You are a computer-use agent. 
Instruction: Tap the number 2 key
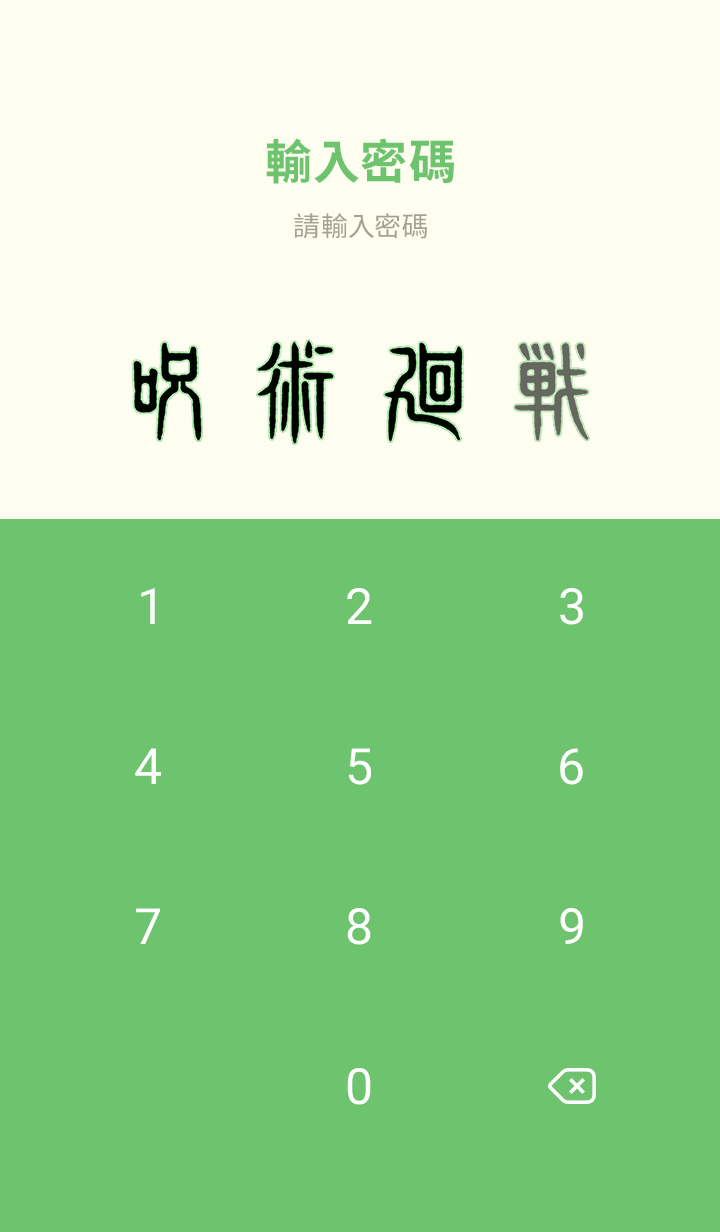coord(359,607)
